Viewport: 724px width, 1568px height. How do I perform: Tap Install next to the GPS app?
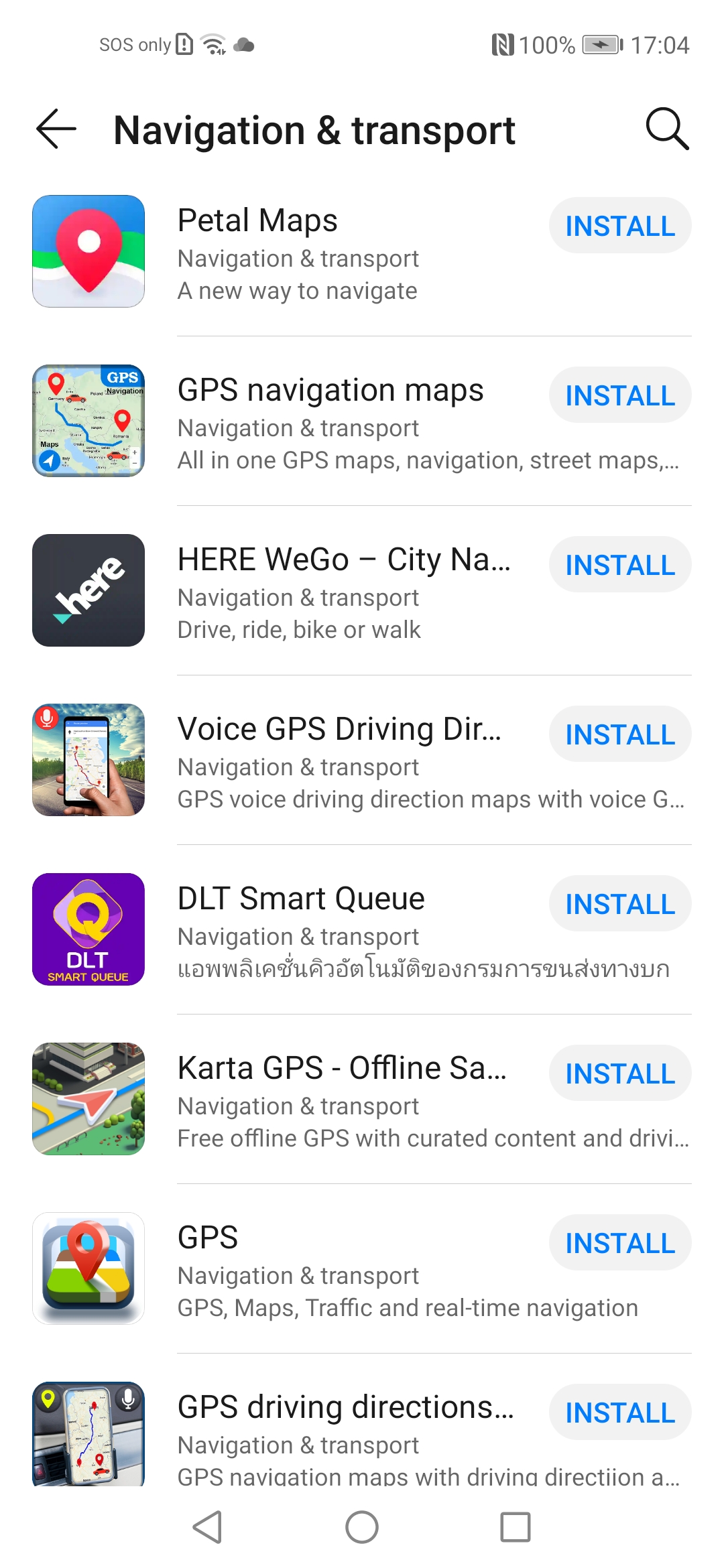619,1243
